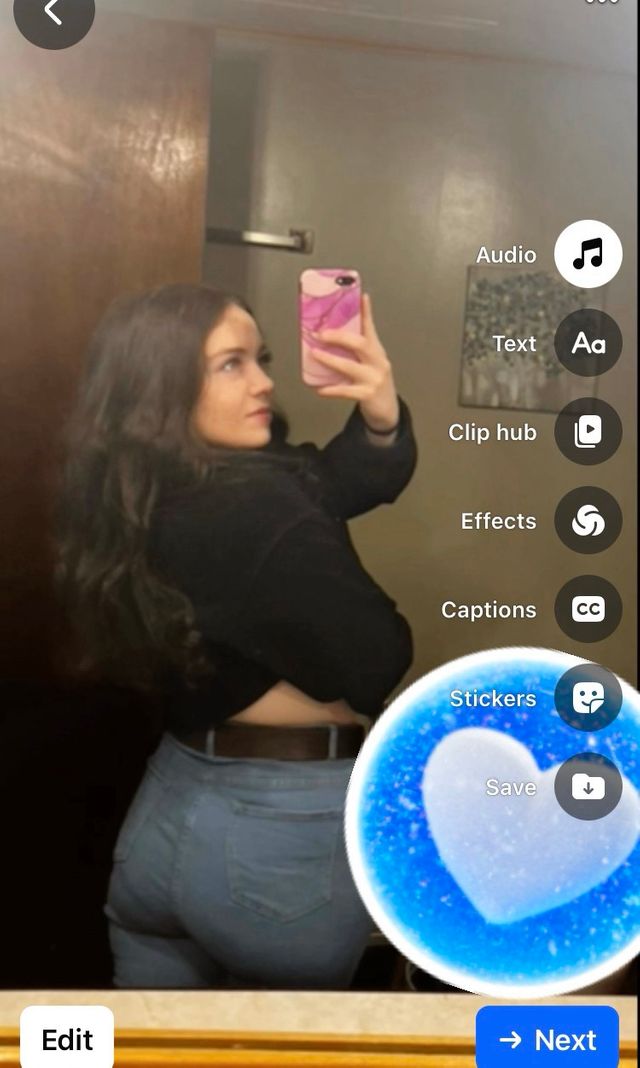Open the Stickers picker
The width and height of the screenshot is (640, 1068).
click(588, 698)
